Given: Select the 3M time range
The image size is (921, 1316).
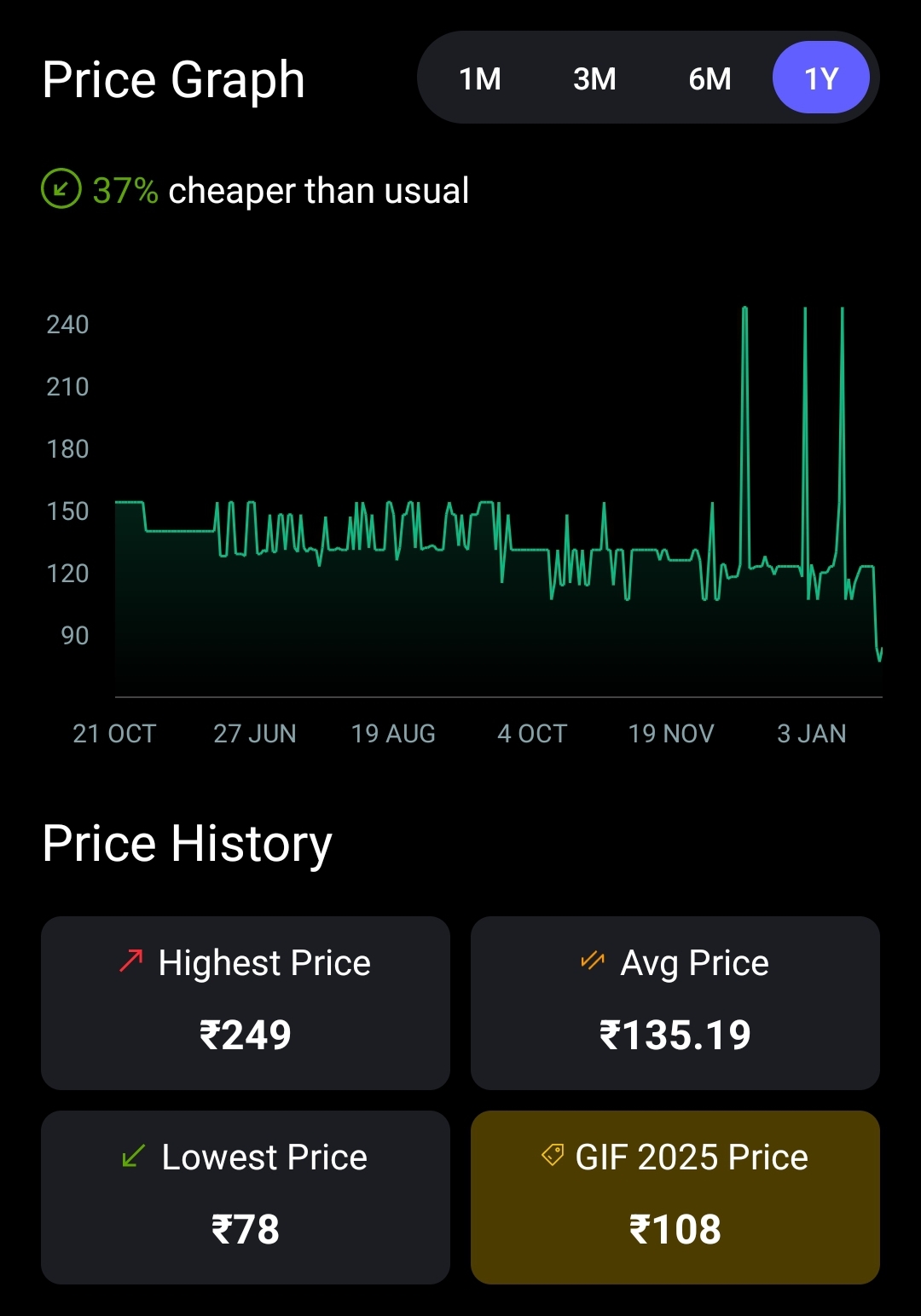Looking at the screenshot, I should 594,79.
